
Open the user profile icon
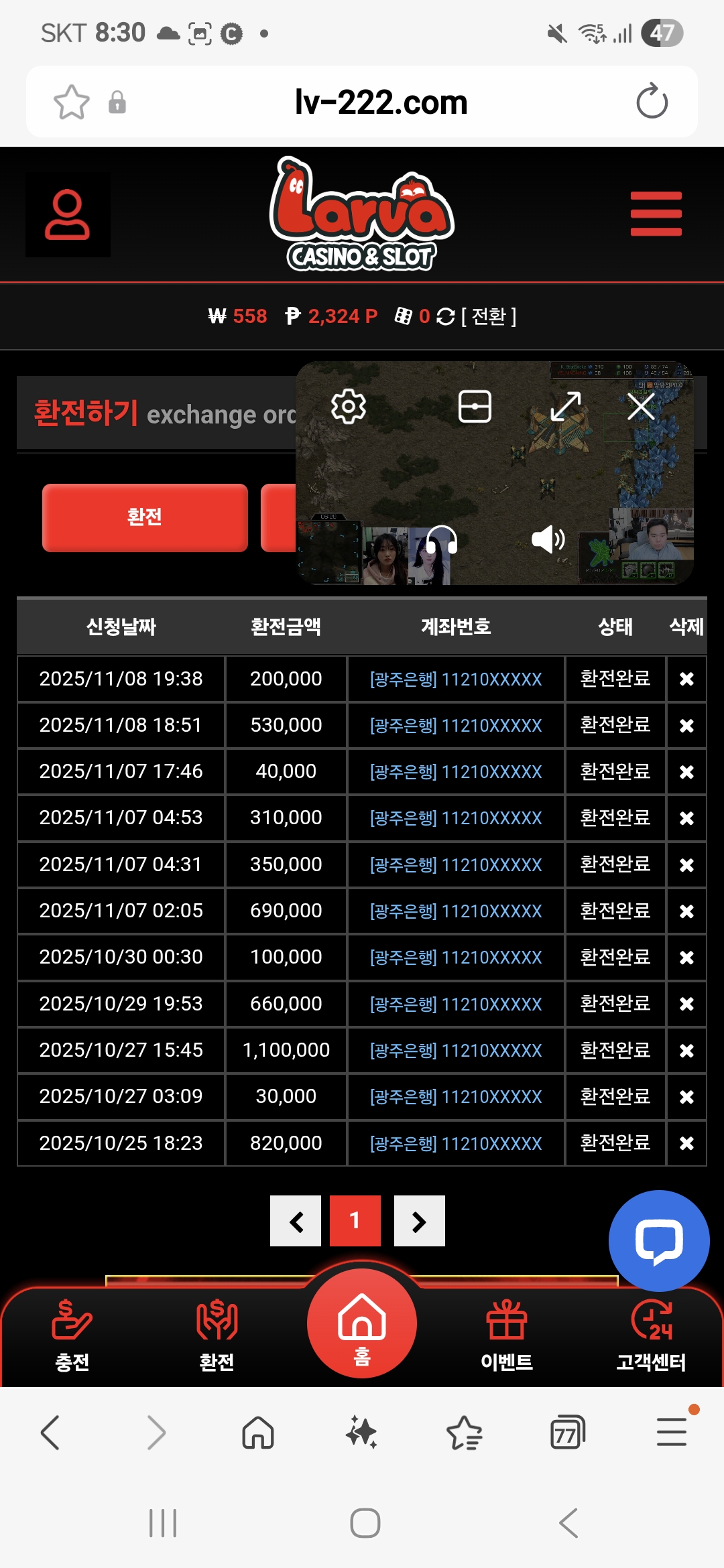pos(68,214)
